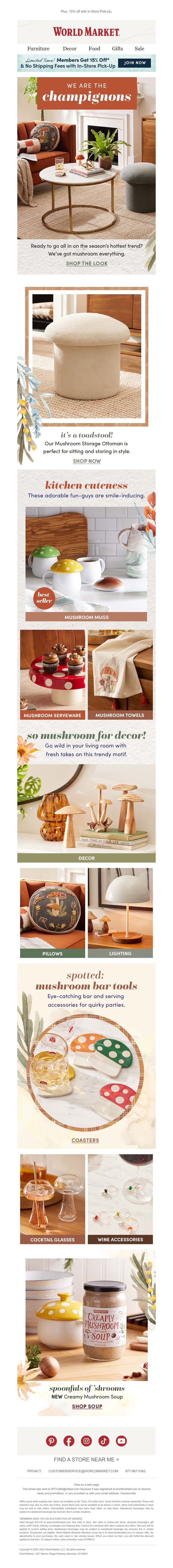Viewport: 173px width, 1568px height.
Task: Browse the Gifts section
Action: (x=118, y=48)
